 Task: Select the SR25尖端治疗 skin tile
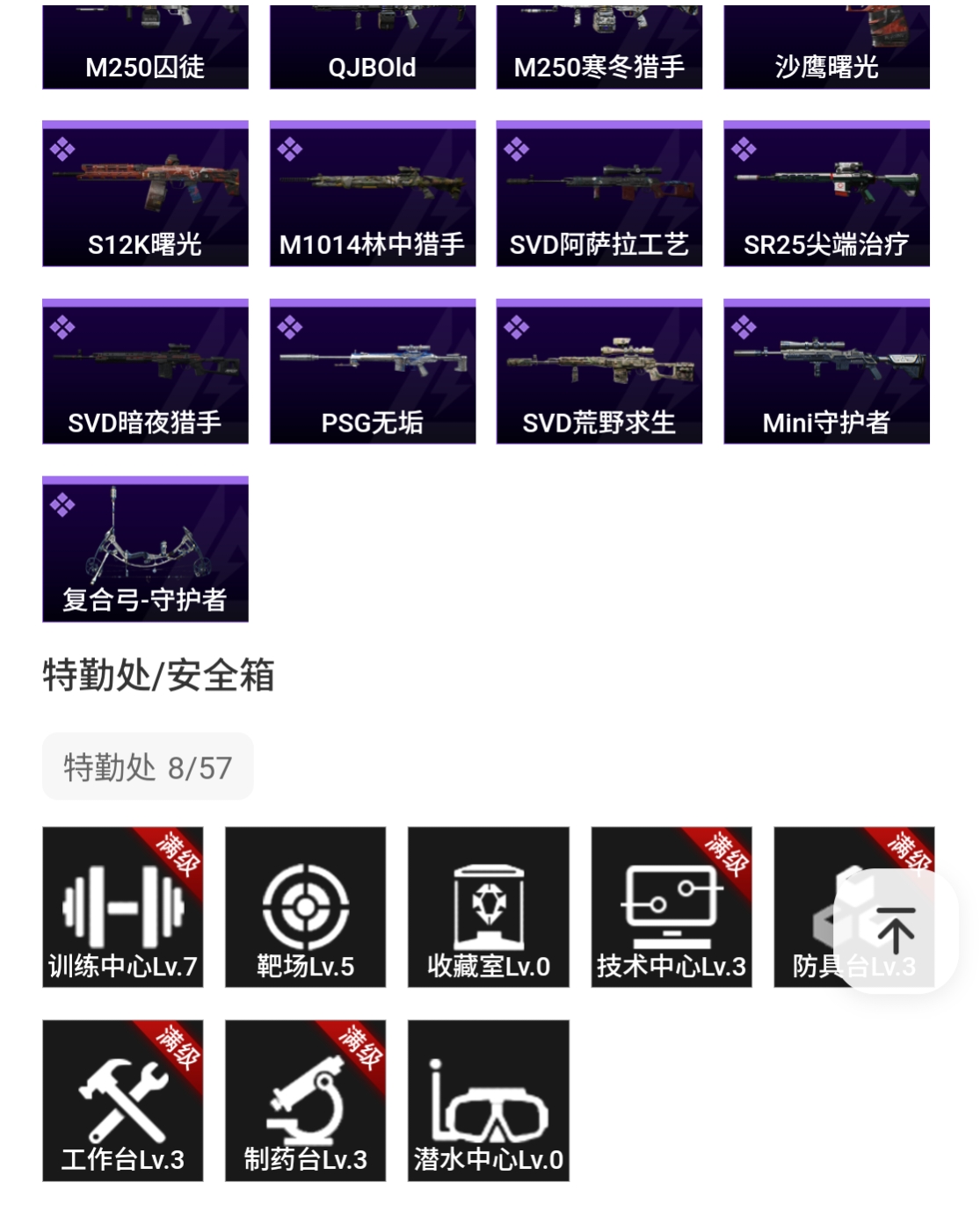826,193
